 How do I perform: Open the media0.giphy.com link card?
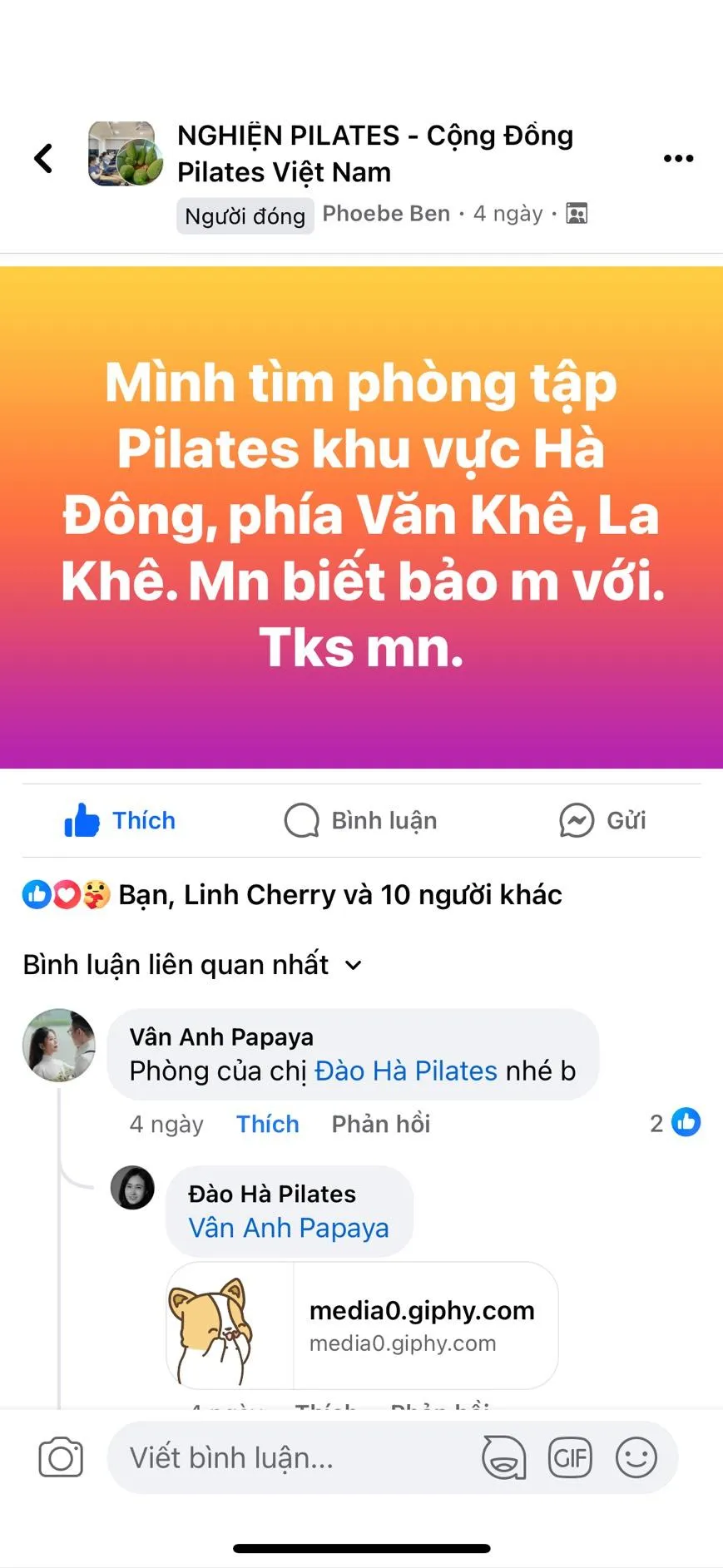pyautogui.click(x=362, y=1325)
